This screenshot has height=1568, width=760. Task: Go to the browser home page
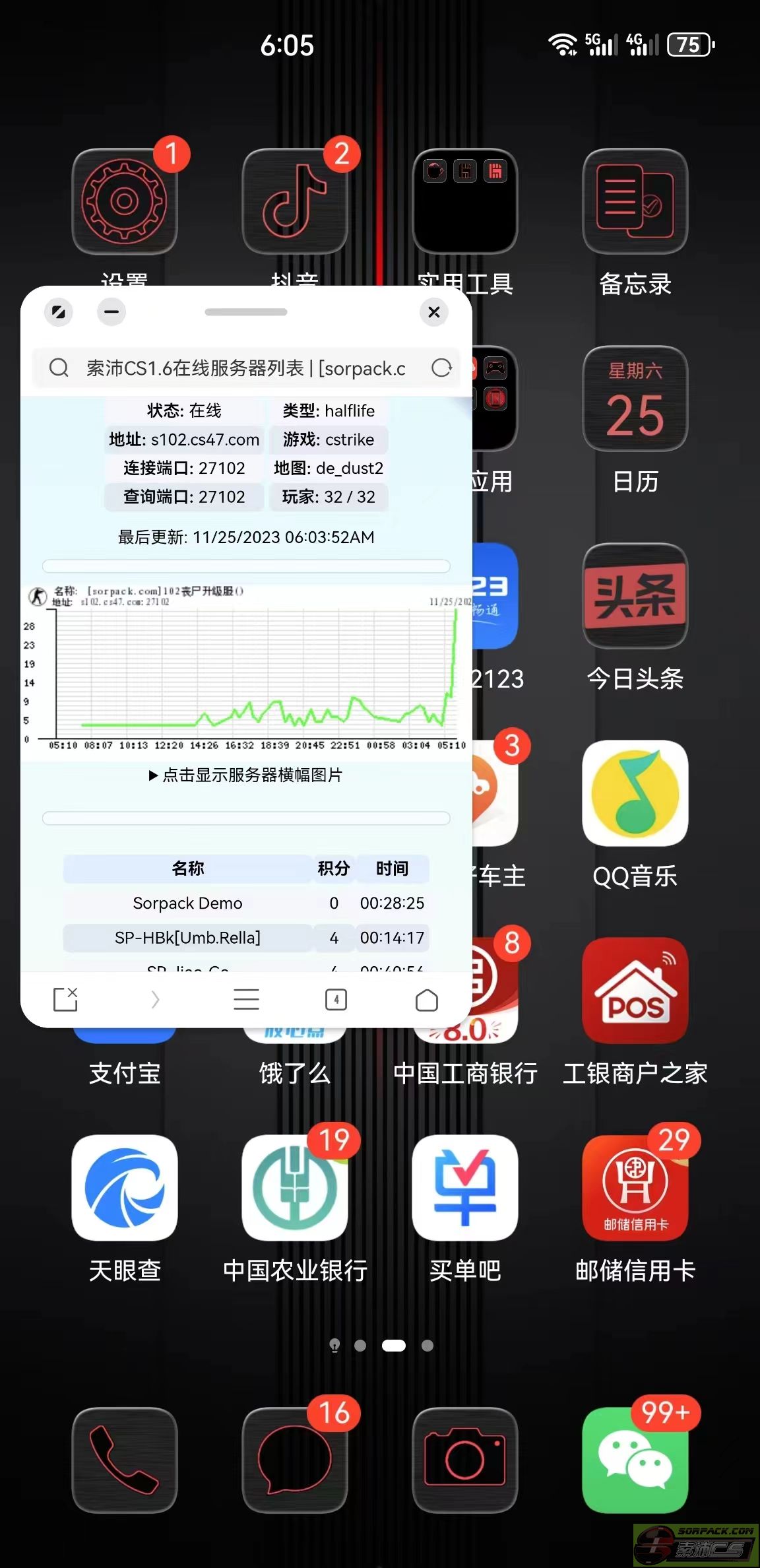click(427, 999)
